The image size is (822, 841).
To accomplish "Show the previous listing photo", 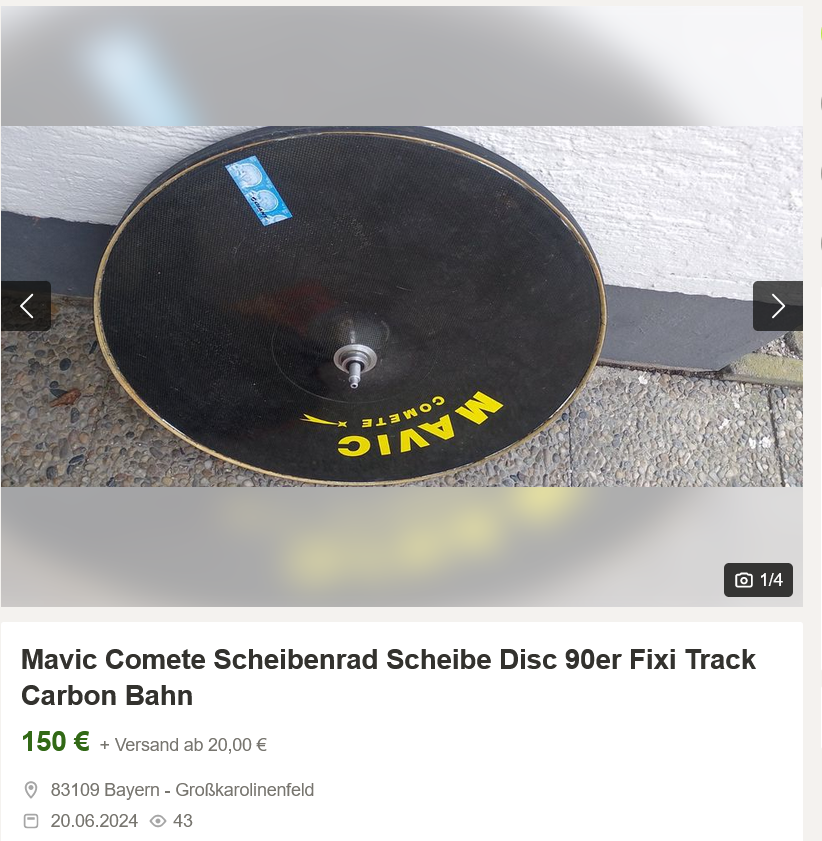I will [x=26, y=306].
